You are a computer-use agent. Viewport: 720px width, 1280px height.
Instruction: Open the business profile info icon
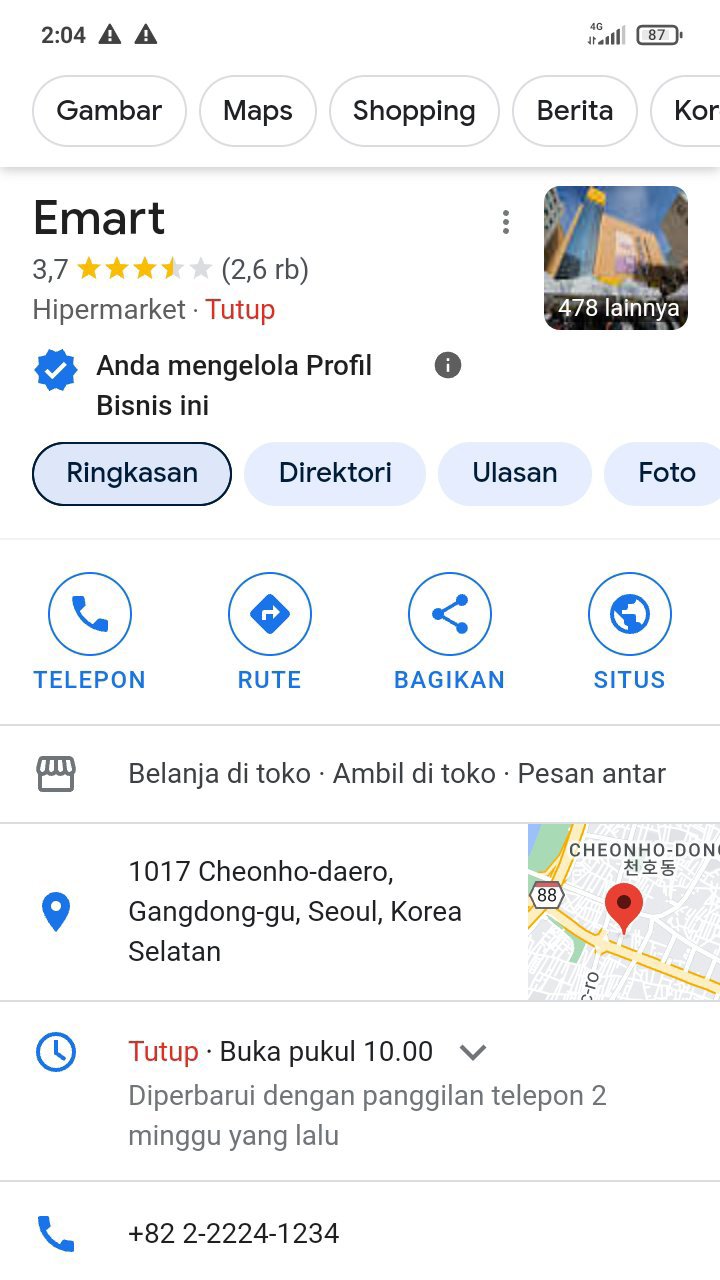pos(448,366)
